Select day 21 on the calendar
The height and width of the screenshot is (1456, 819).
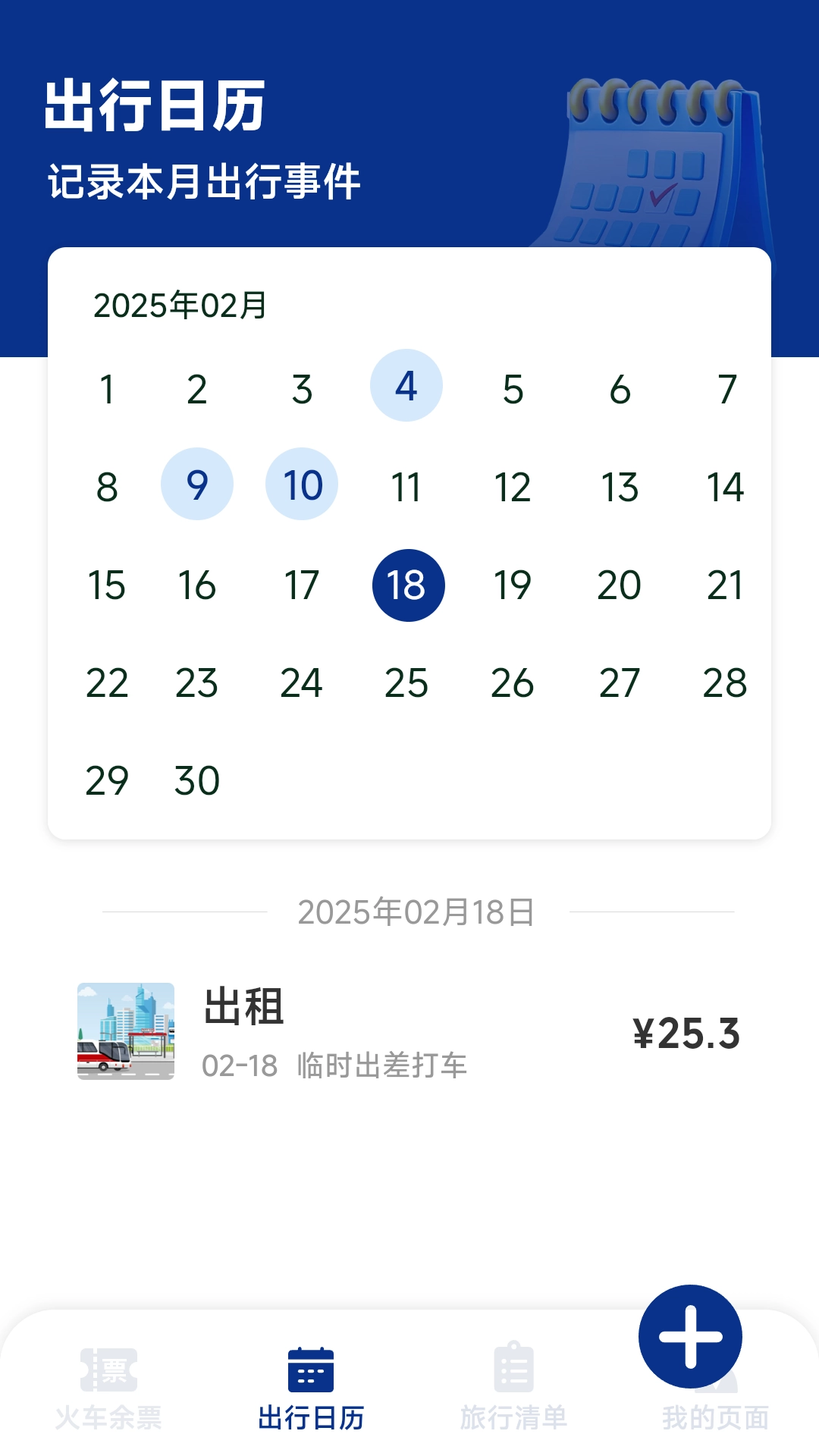(725, 585)
